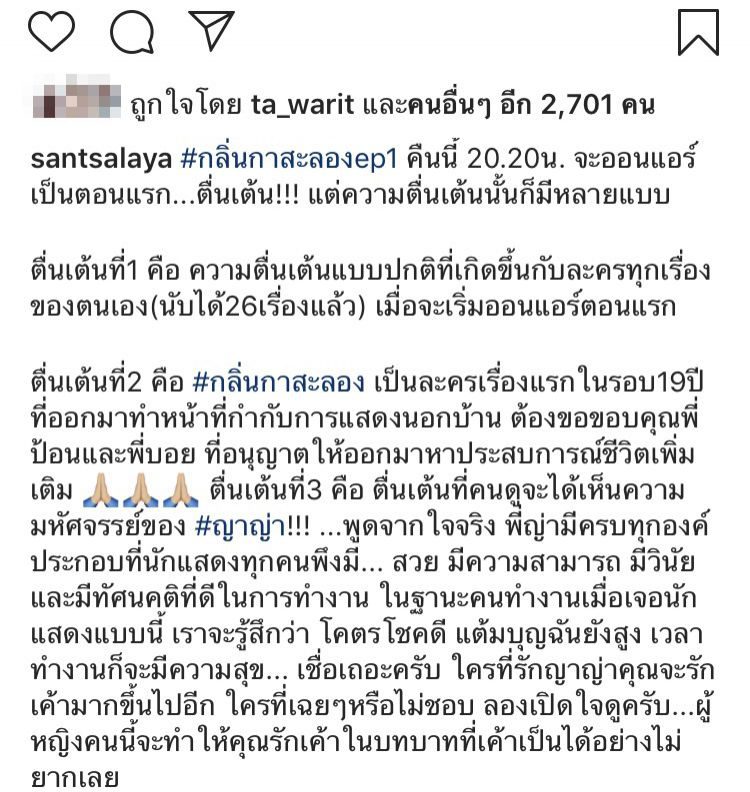The width and height of the screenshot is (750, 792).
Task: View the 2,701 others who liked
Action: pos(538,105)
